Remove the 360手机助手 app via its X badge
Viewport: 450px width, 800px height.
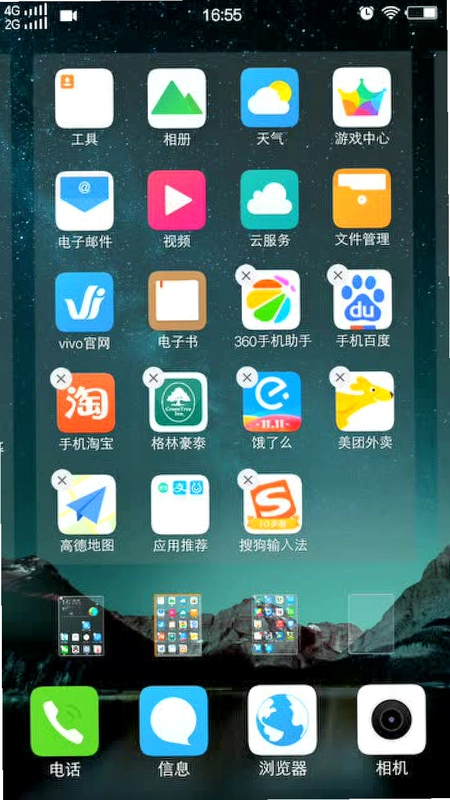pyautogui.click(x=246, y=276)
